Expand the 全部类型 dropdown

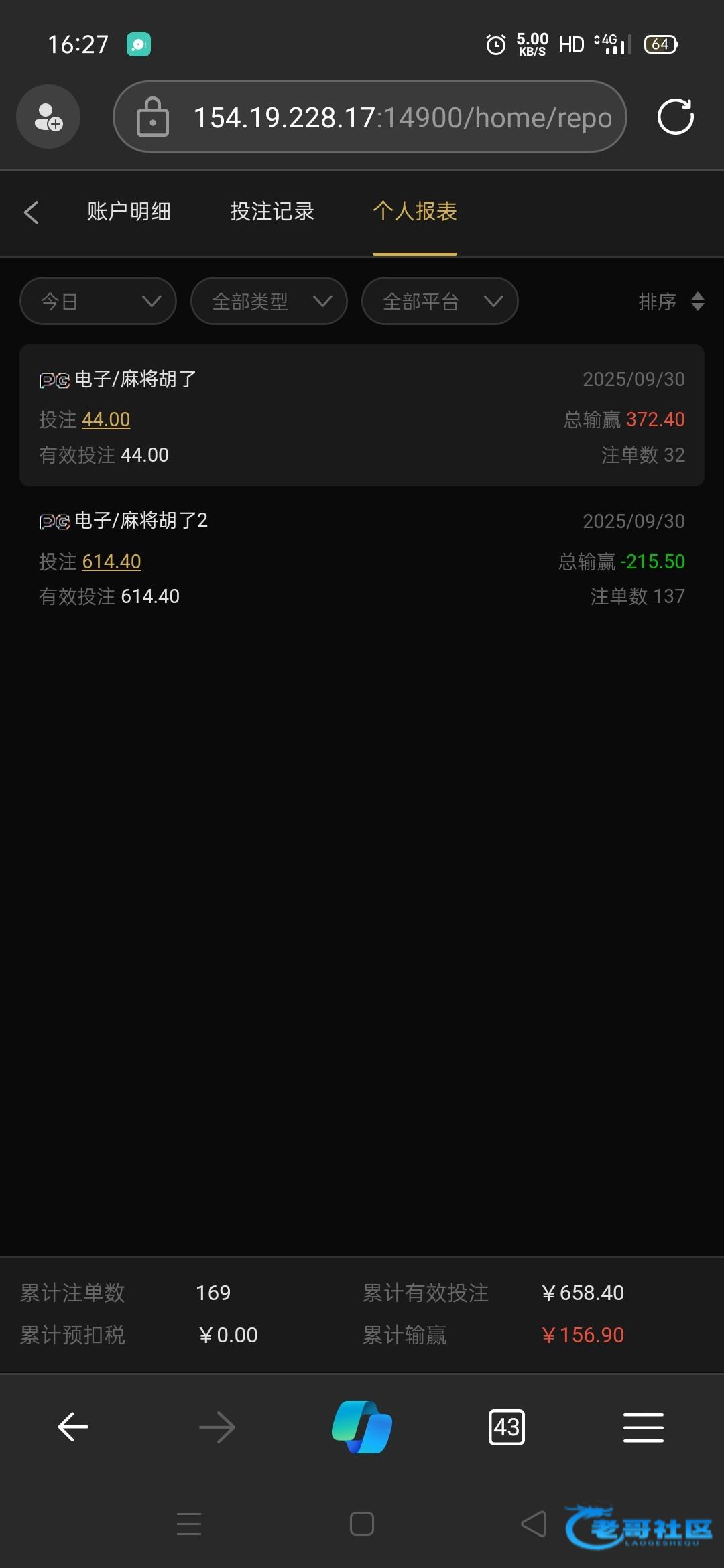(269, 301)
